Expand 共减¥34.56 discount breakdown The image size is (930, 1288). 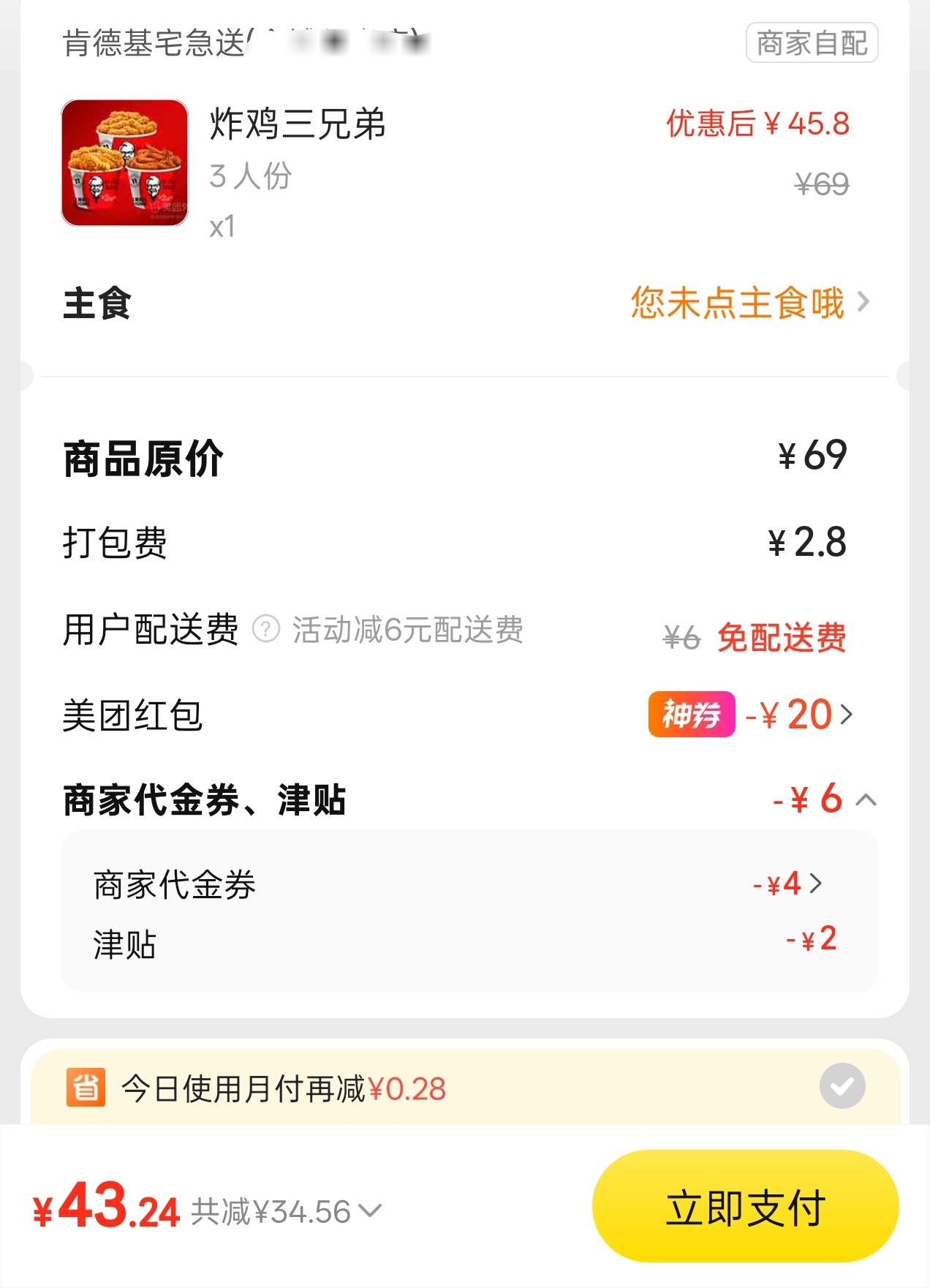(287, 1212)
